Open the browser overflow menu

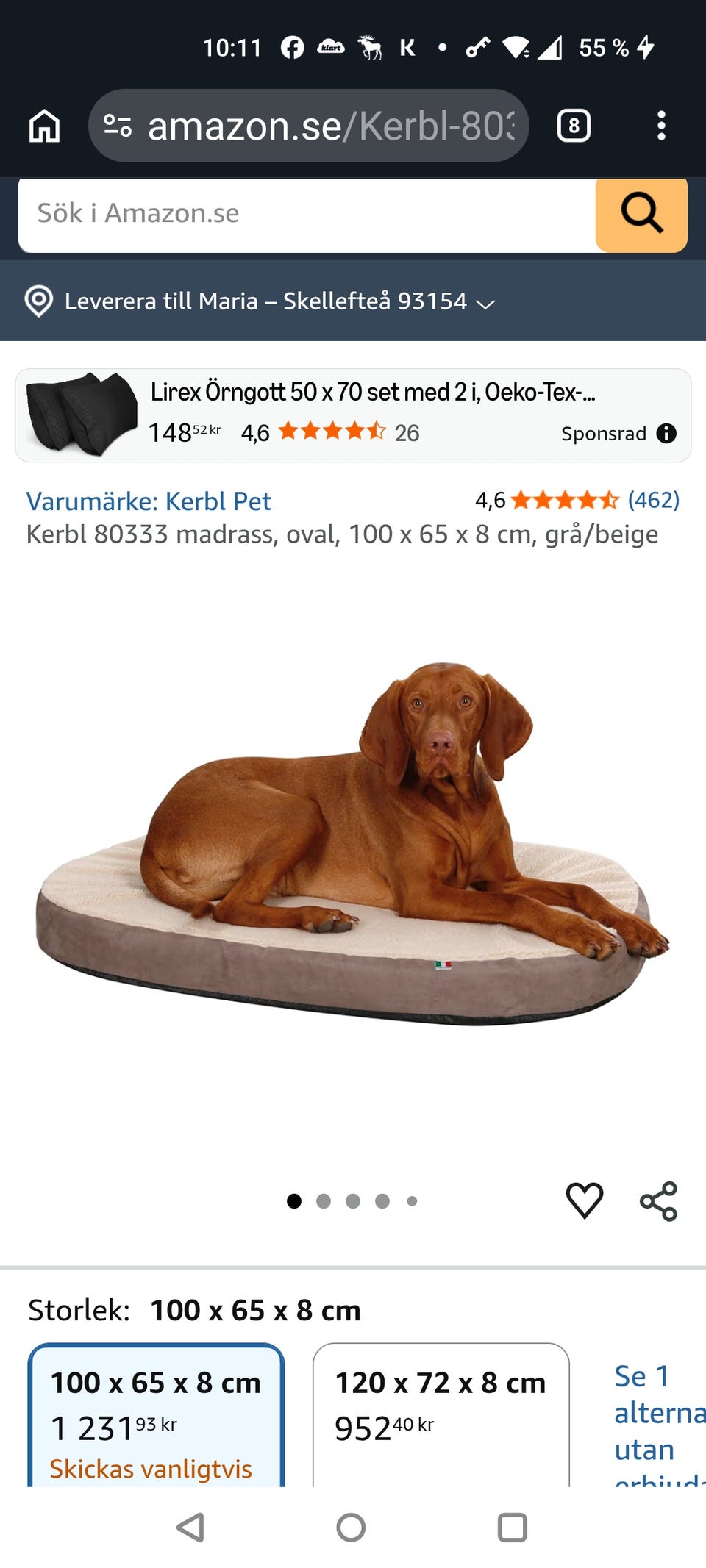661,126
